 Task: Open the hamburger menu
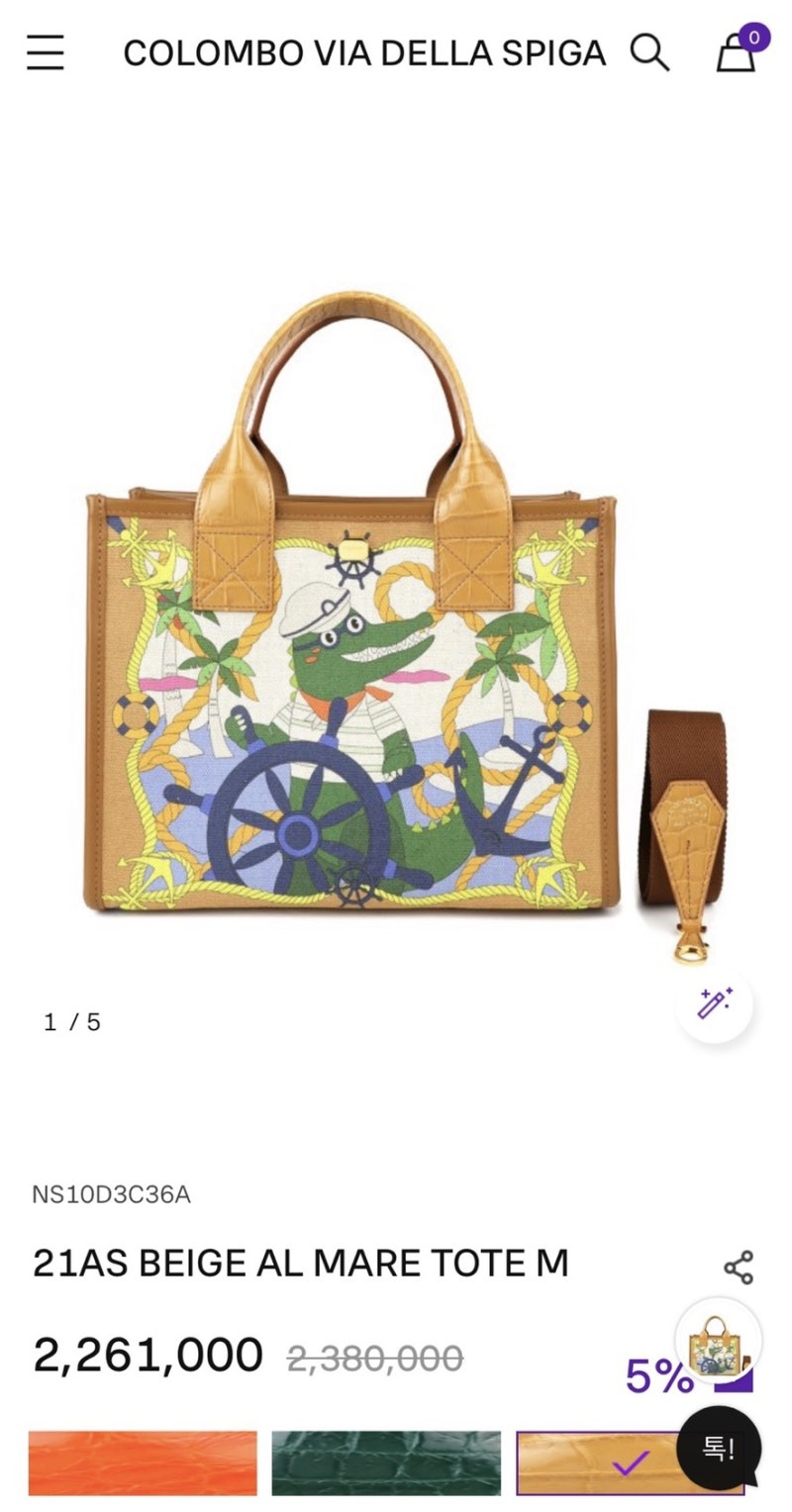pyautogui.click(x=46, y=52)
